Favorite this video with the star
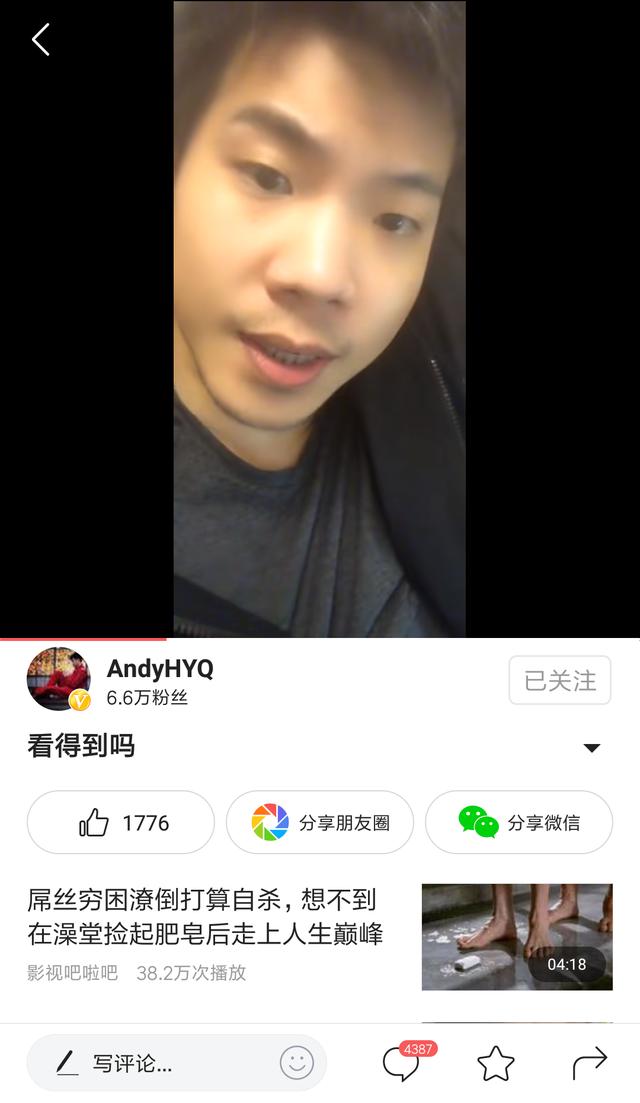This screenshot has width=640, height=1103. (496, 1064)
